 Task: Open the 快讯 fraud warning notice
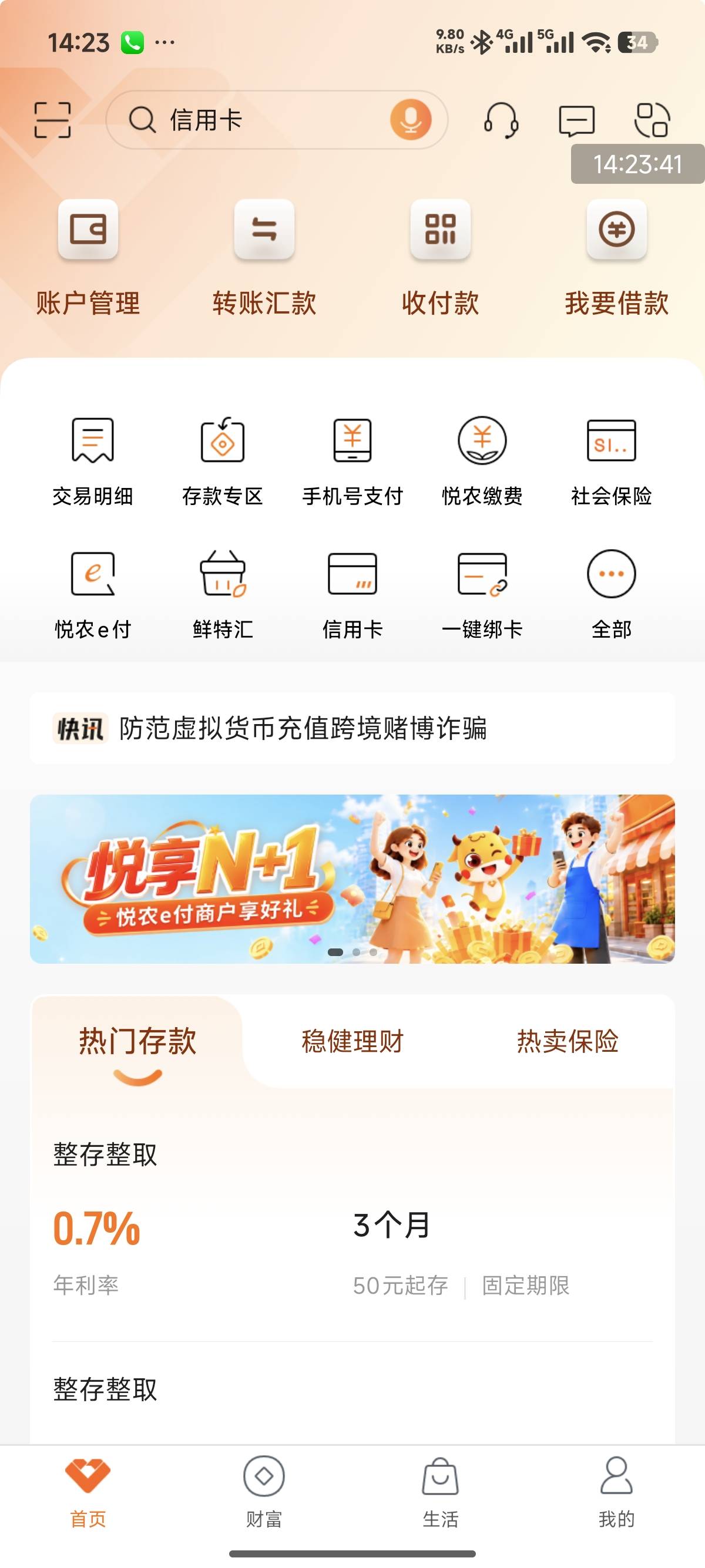click(352, 728)
